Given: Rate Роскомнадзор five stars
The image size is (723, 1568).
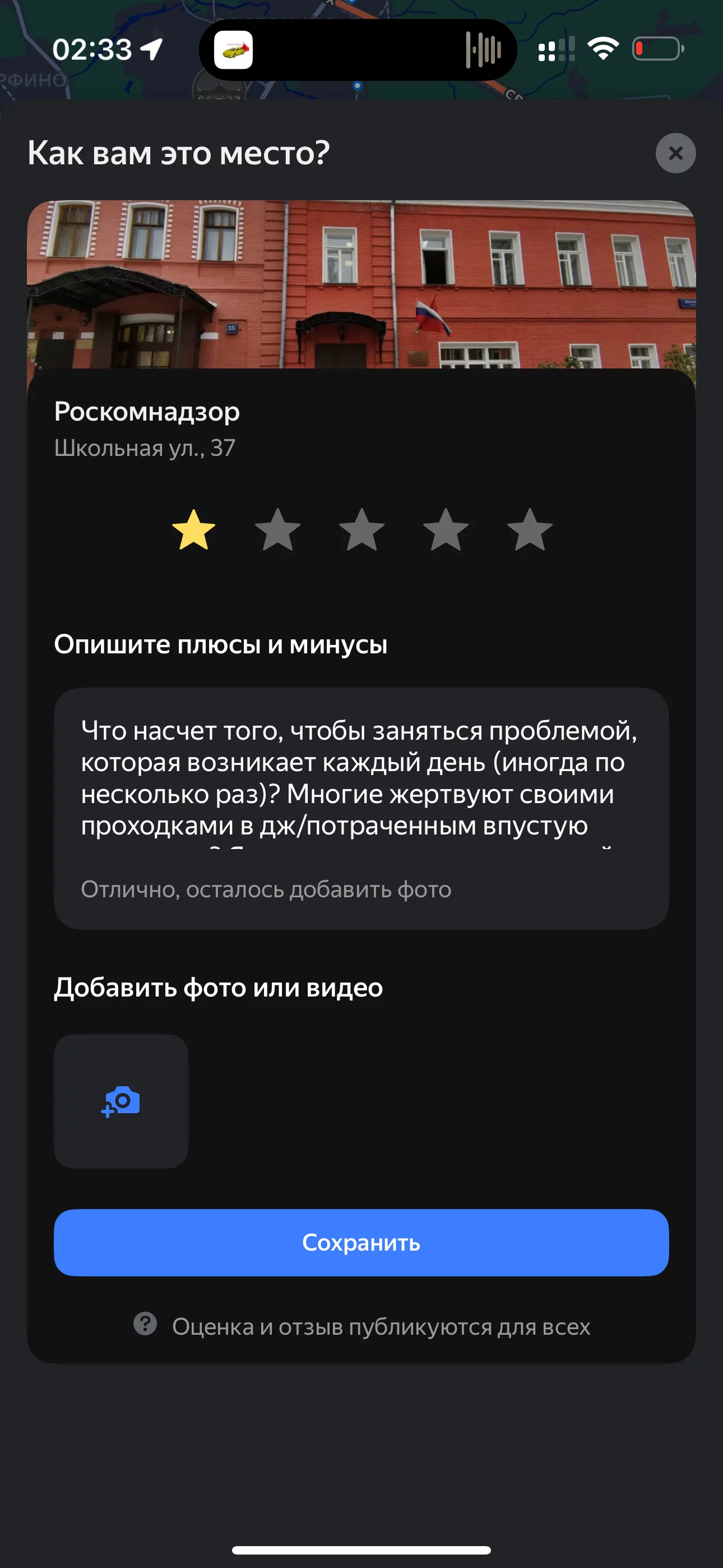Looking at the screenshot, I should point(530,529).
